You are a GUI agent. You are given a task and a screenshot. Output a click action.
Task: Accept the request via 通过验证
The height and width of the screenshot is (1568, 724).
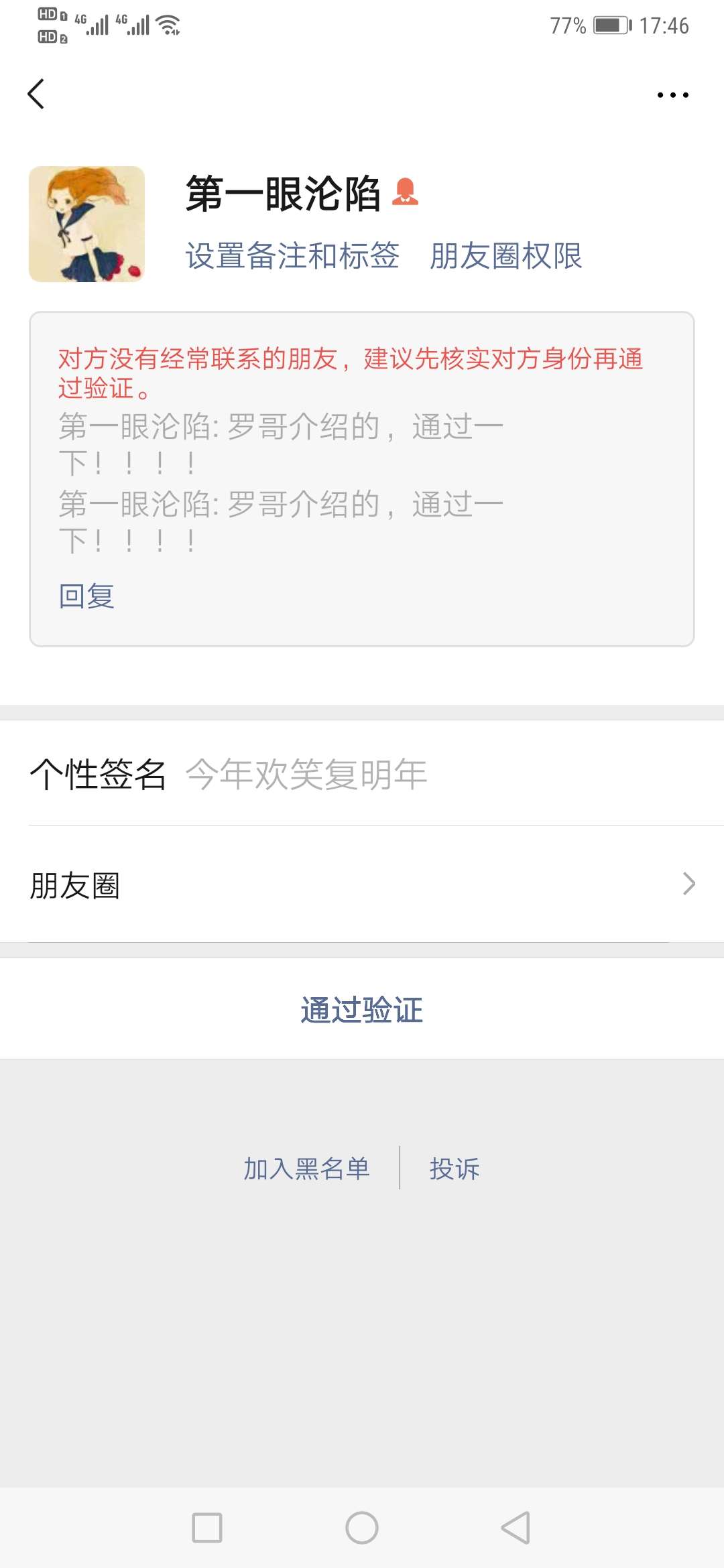coord(362,1009)
